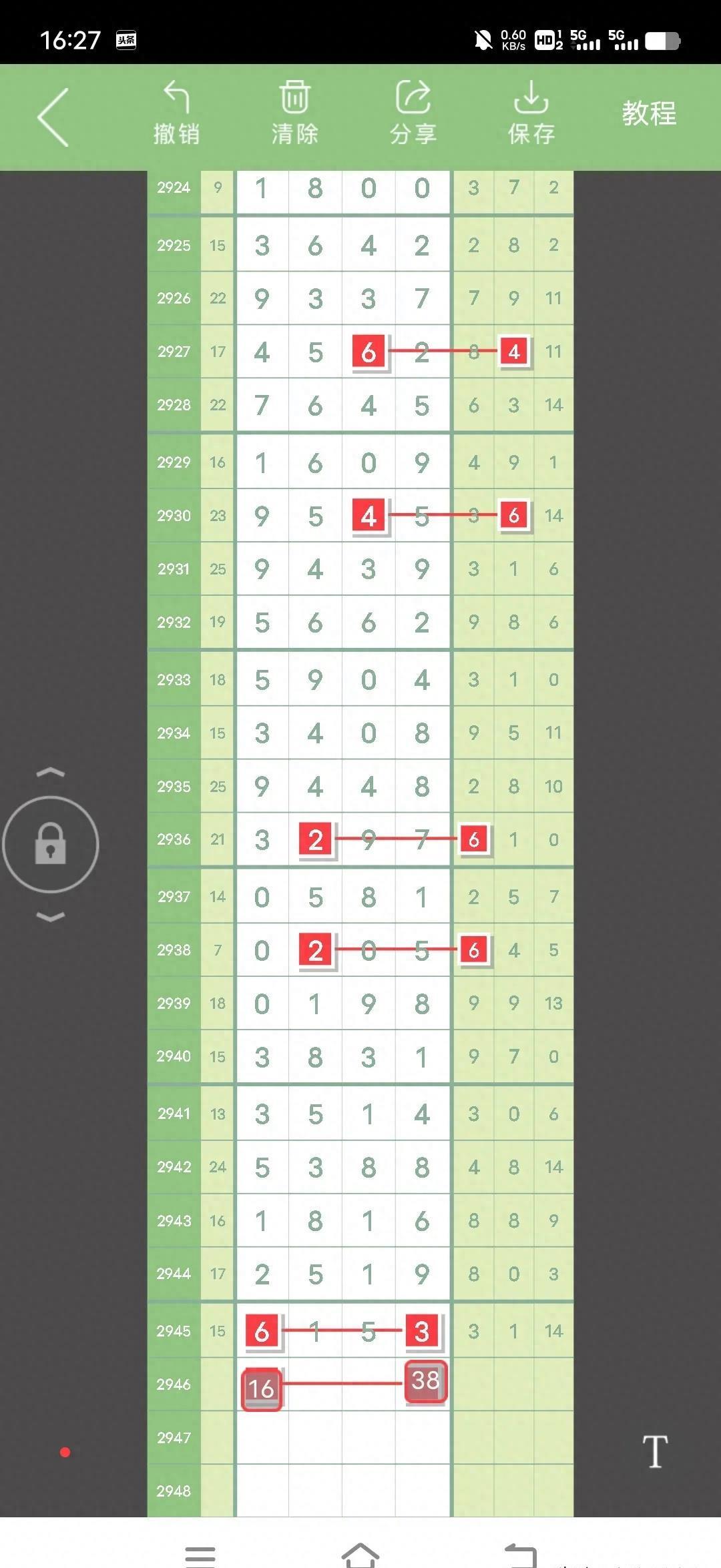Tap the up chevron above the lock
The image size is (721, 1568).
pyautogui.click(x=51, y=773)
